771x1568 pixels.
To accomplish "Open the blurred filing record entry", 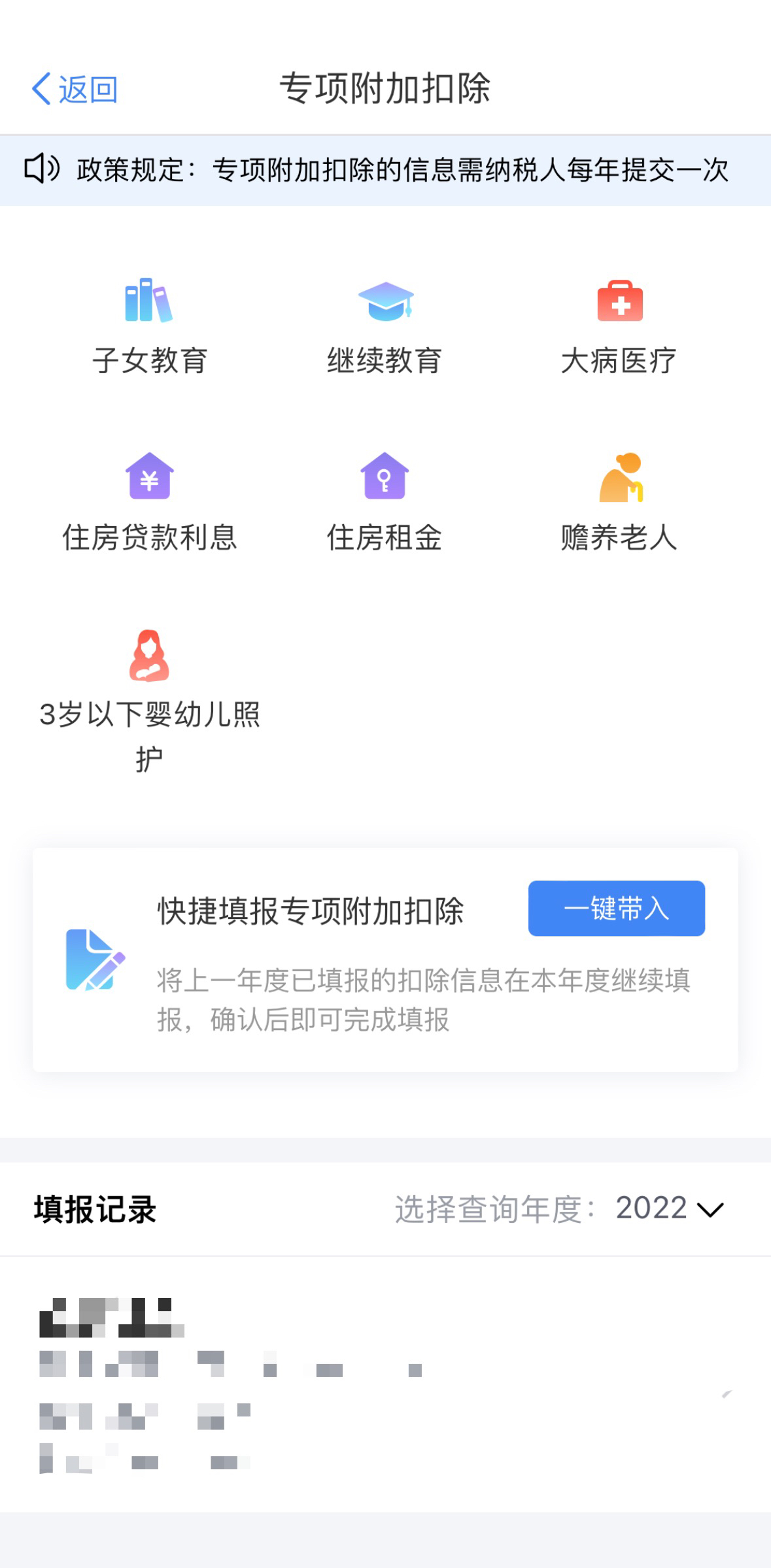I will (x=385, y=1384).
